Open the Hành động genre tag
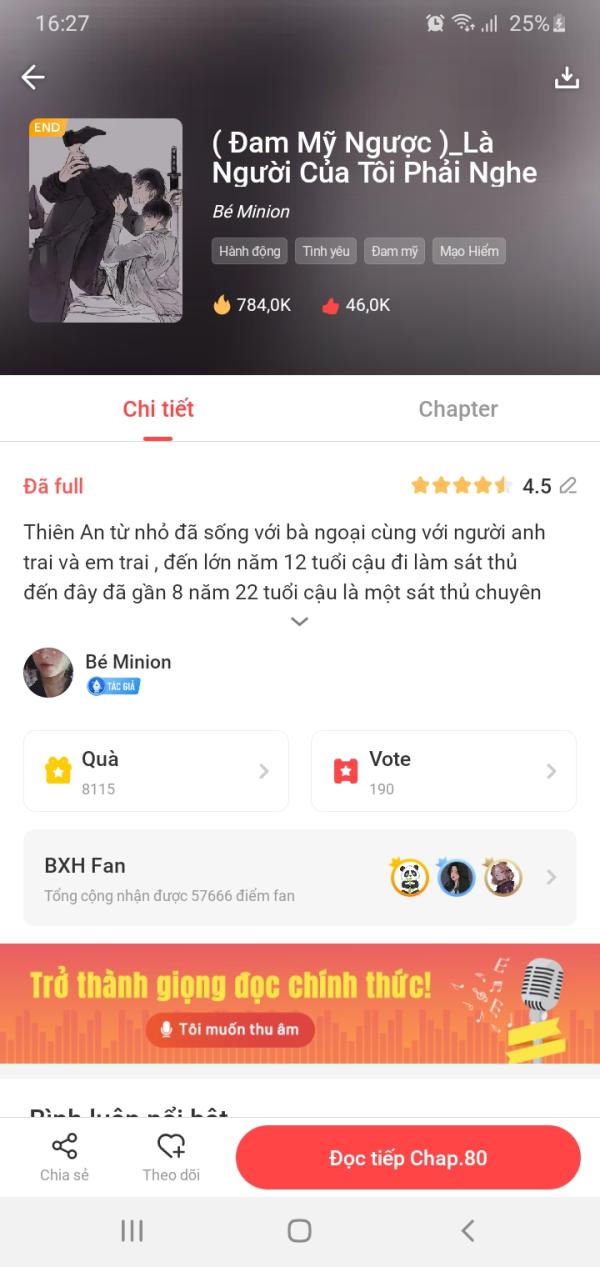This screenshot has width=600, height=1267. click(250, 251)
